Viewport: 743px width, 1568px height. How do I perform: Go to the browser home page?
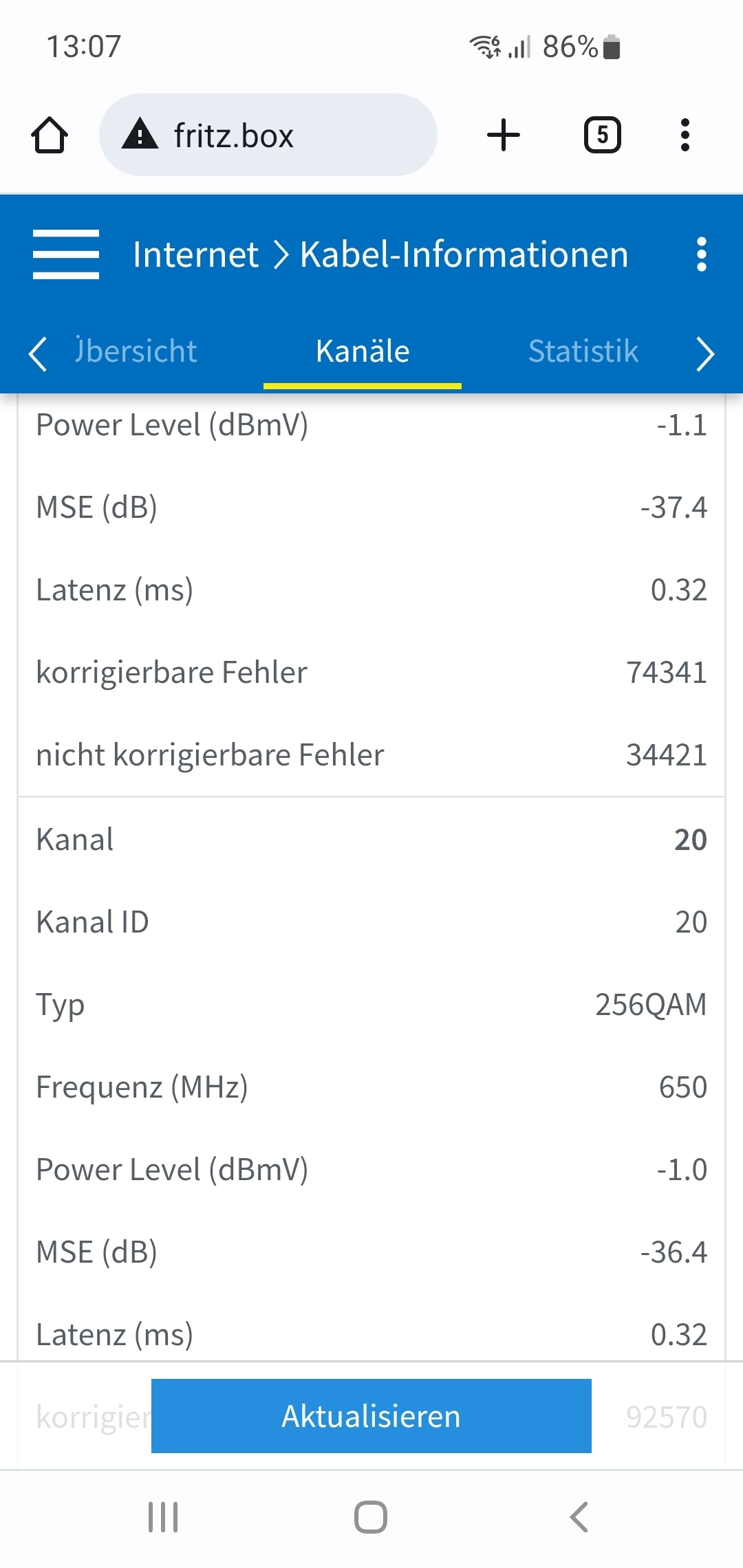(x=50, y=135)
